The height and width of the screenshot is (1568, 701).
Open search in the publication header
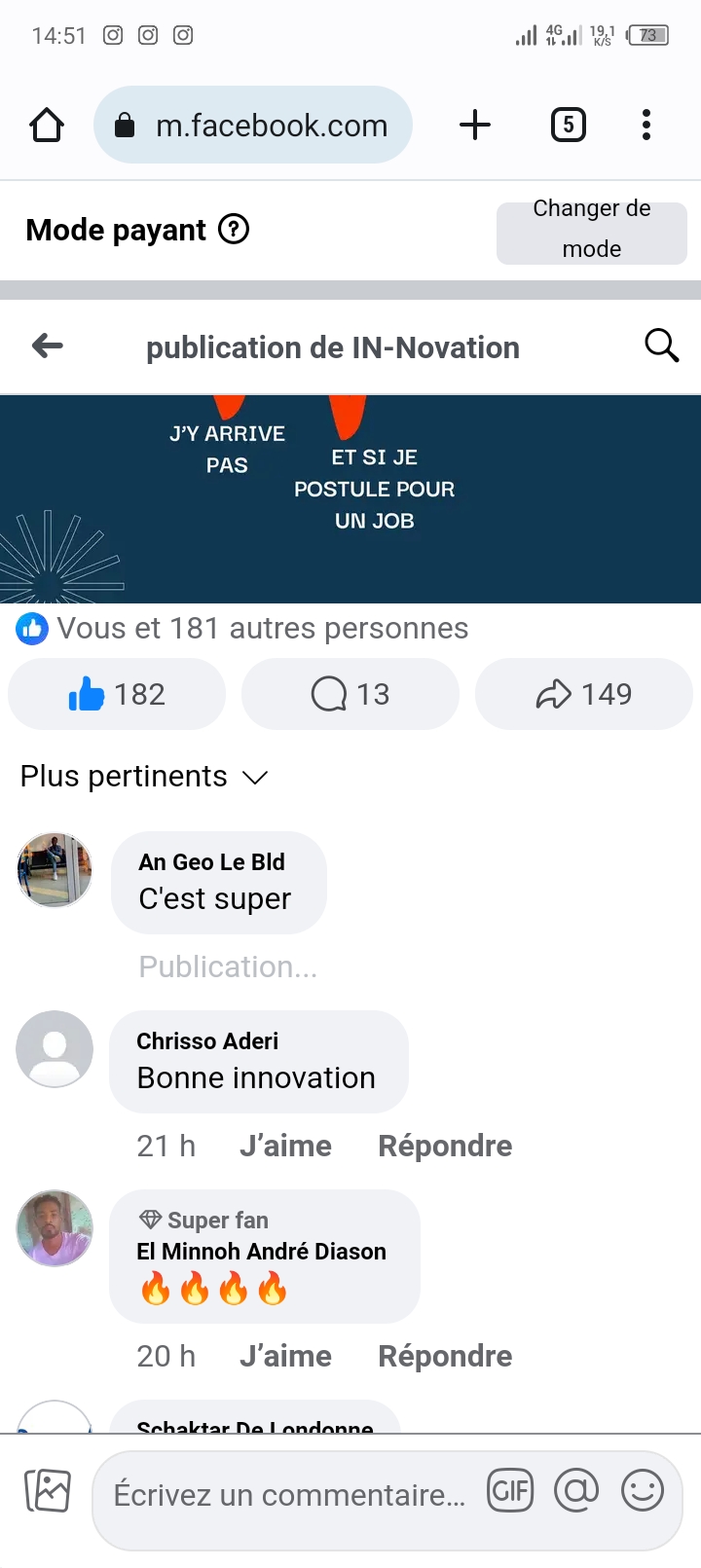coord(661,346)
